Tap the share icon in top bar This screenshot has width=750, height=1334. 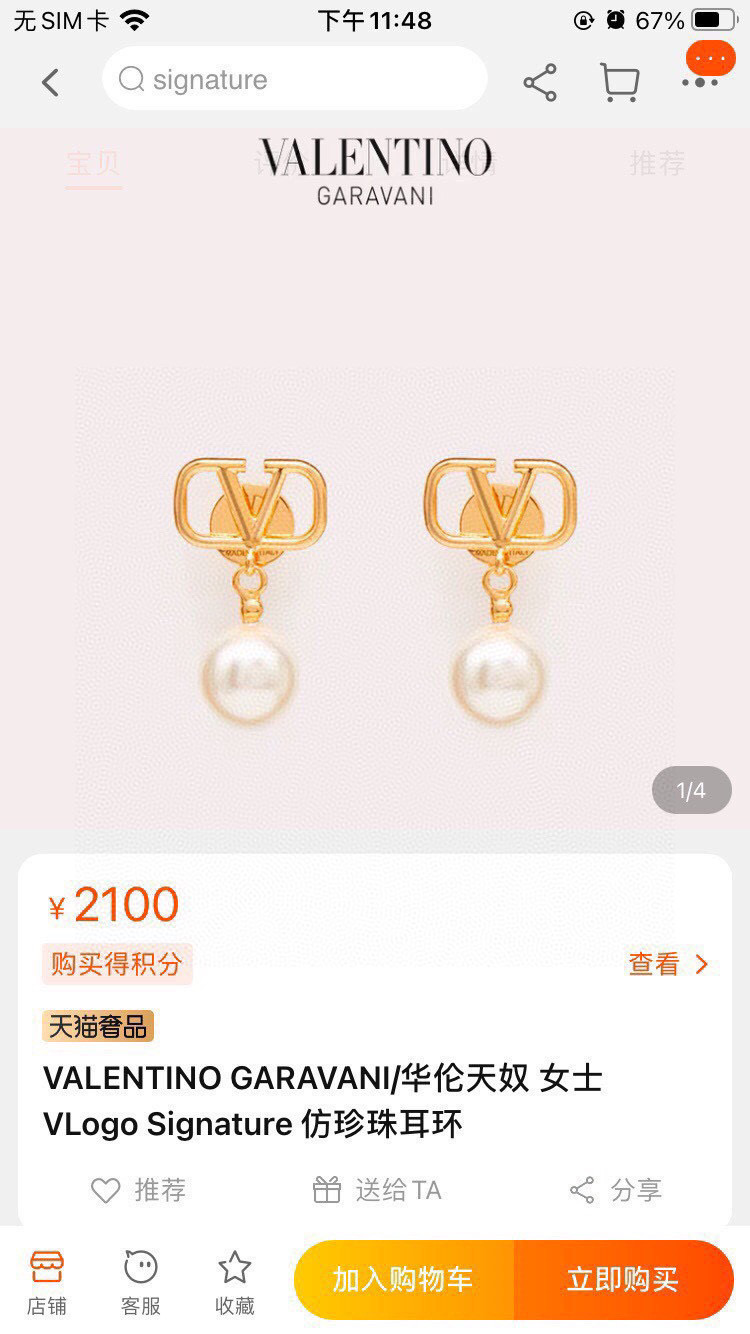click(x=541, y=84)
